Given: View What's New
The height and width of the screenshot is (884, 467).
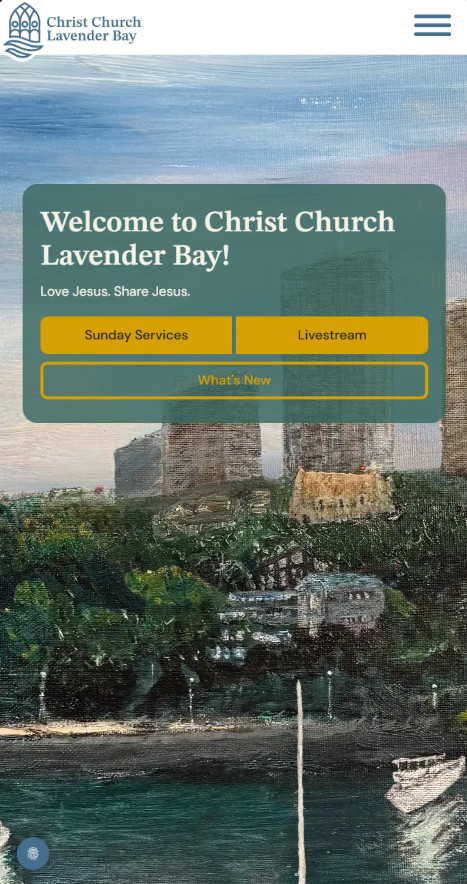Looking at the screenshot, I should [234, 381].
